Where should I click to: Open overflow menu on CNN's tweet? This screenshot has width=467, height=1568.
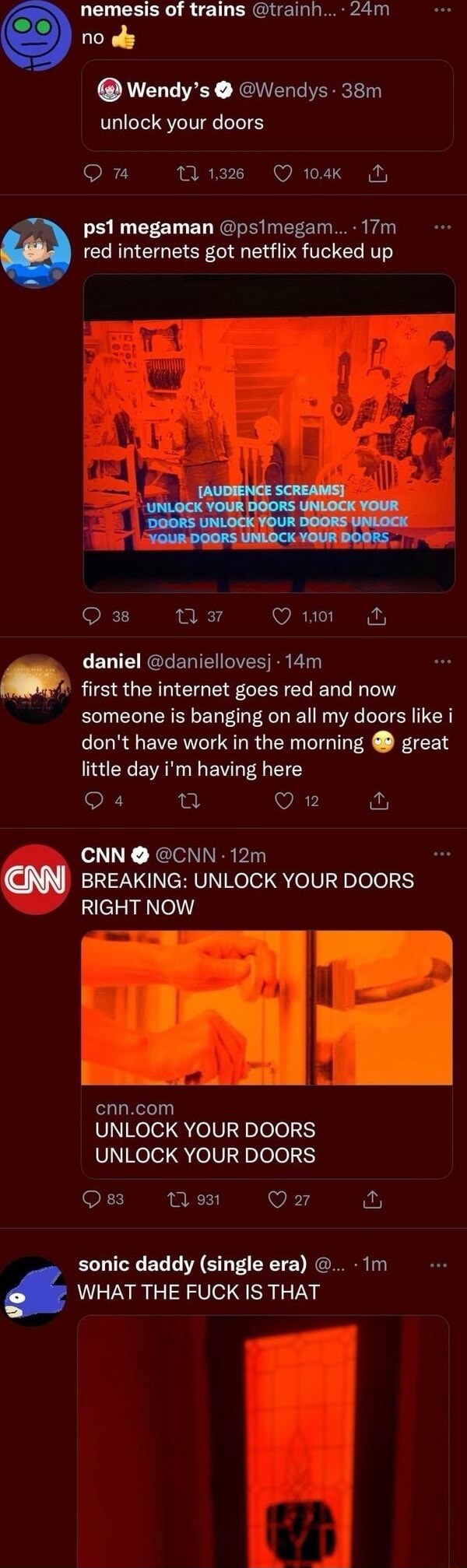[x=442, y=854]
